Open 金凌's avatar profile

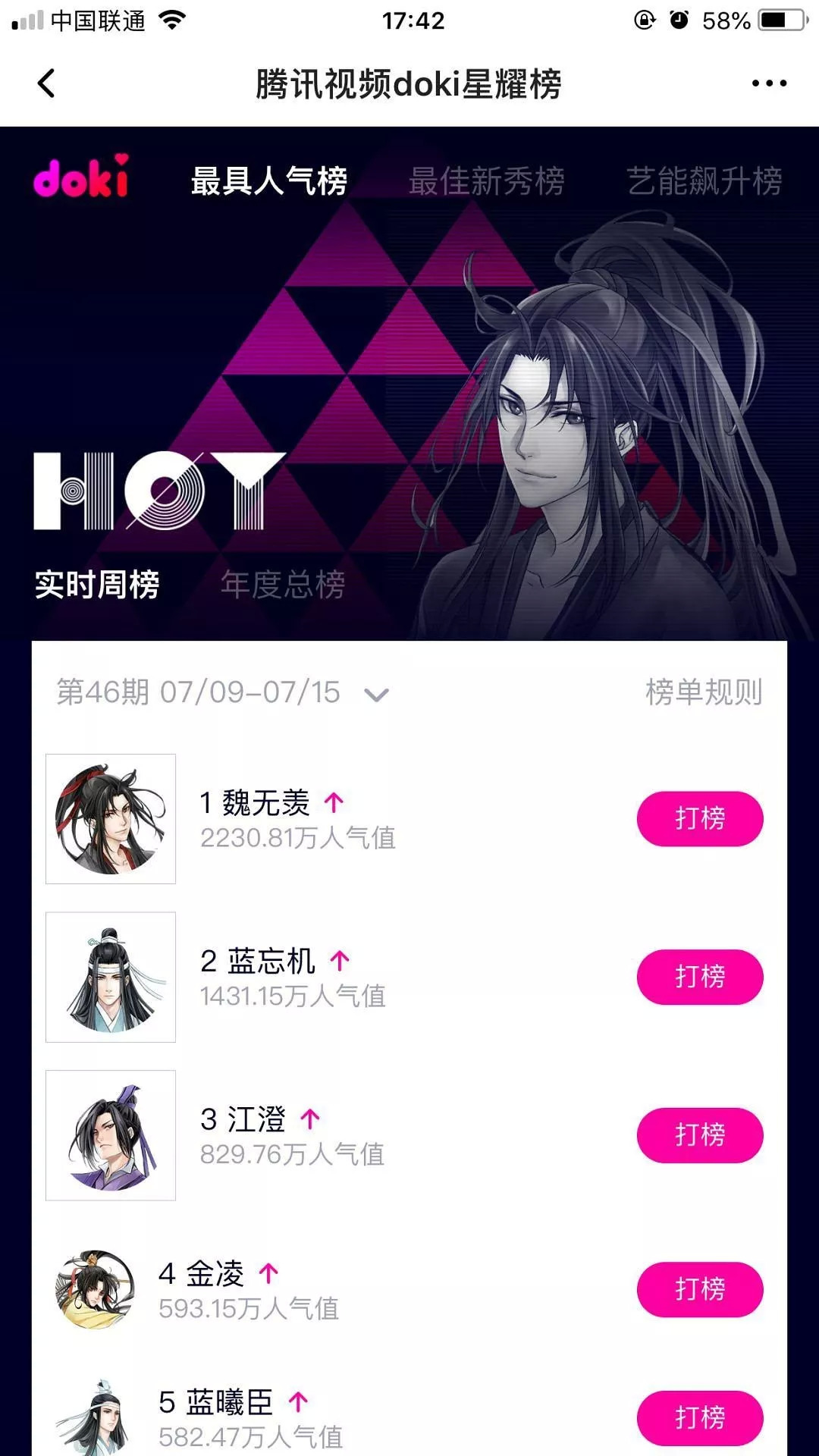[x=96, y=1289]
